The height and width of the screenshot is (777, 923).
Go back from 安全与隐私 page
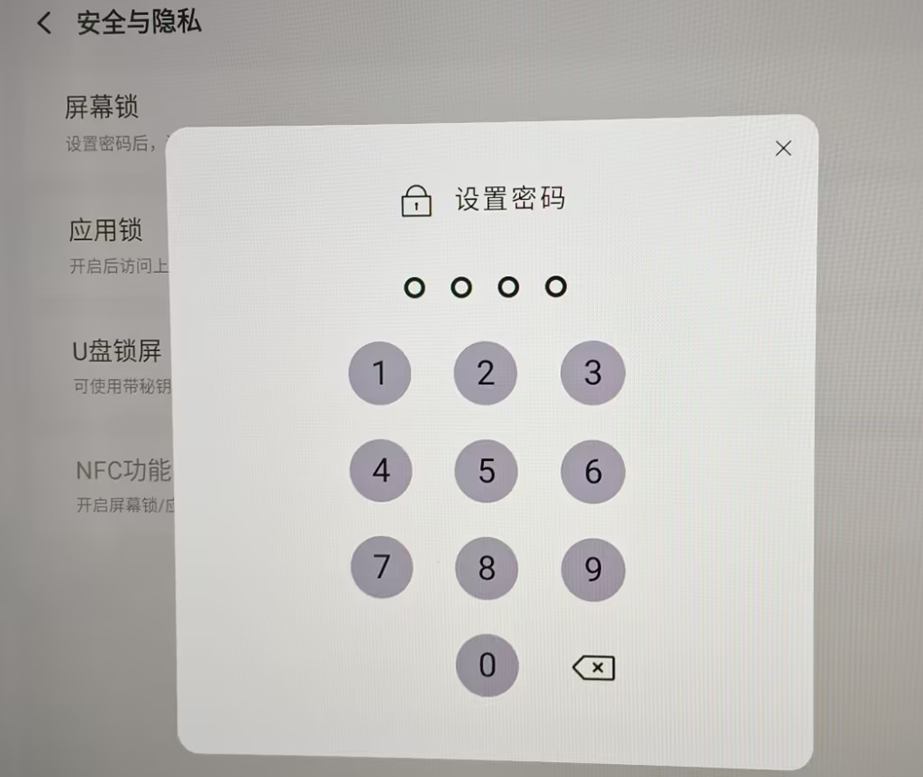pyautogui.click(x=44, y=23)
